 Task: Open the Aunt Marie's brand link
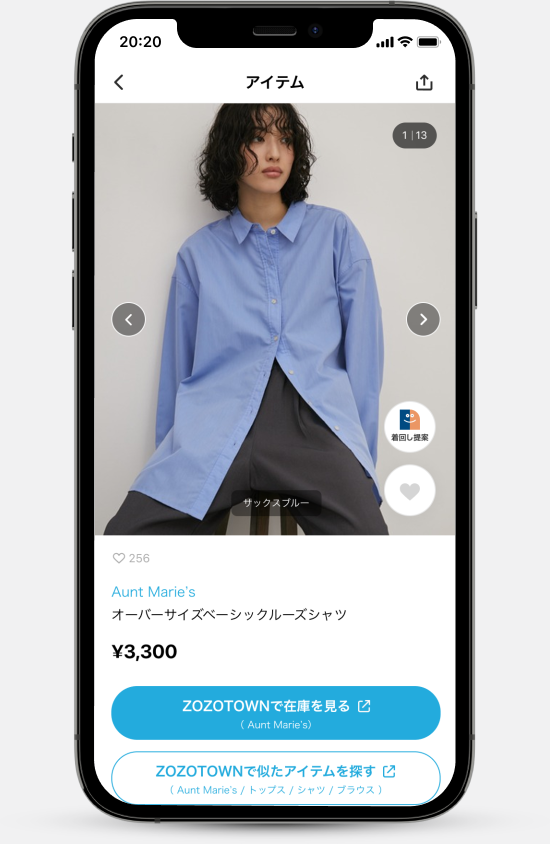[x=153, y=592]
